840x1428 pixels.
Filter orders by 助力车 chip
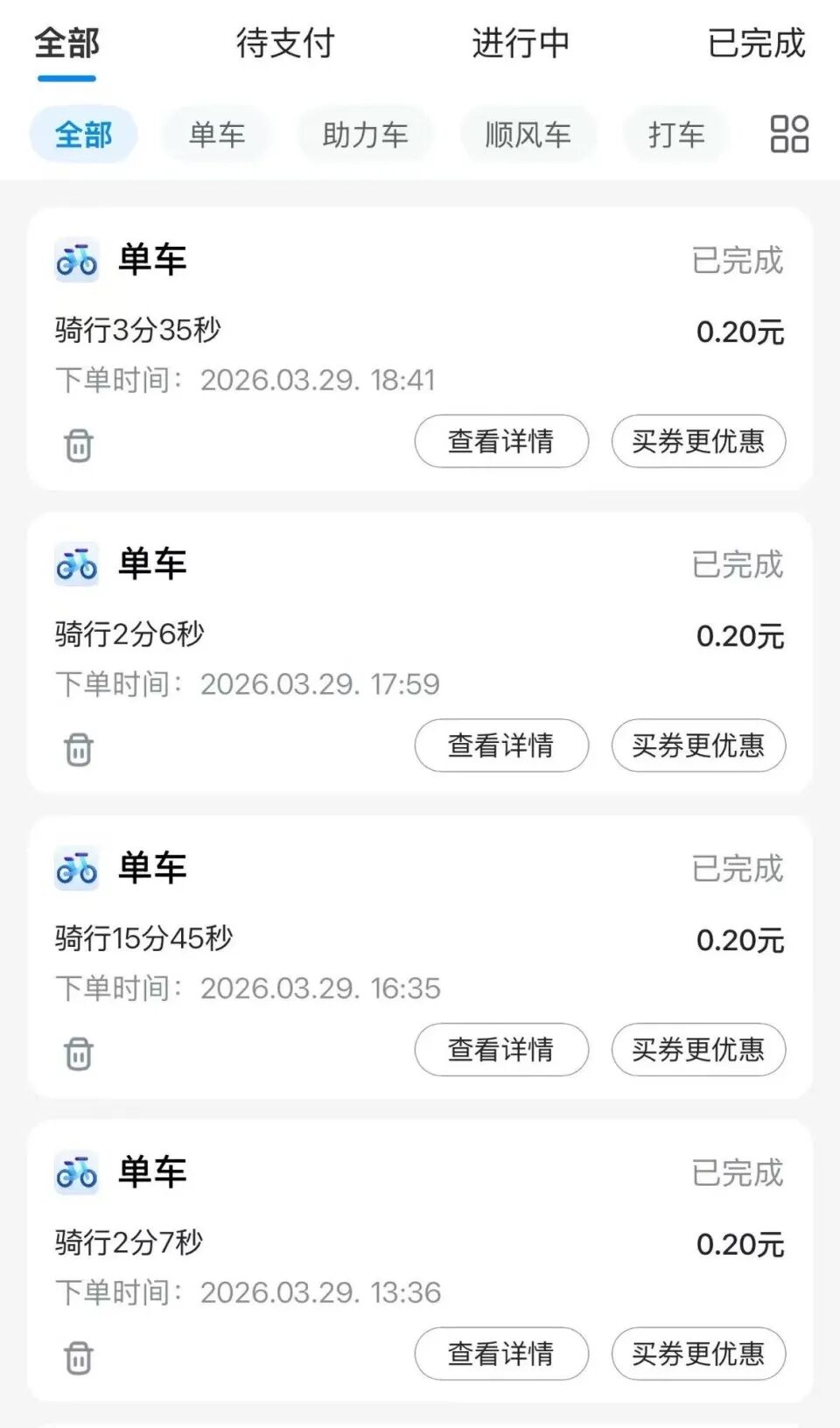(365, 135)
